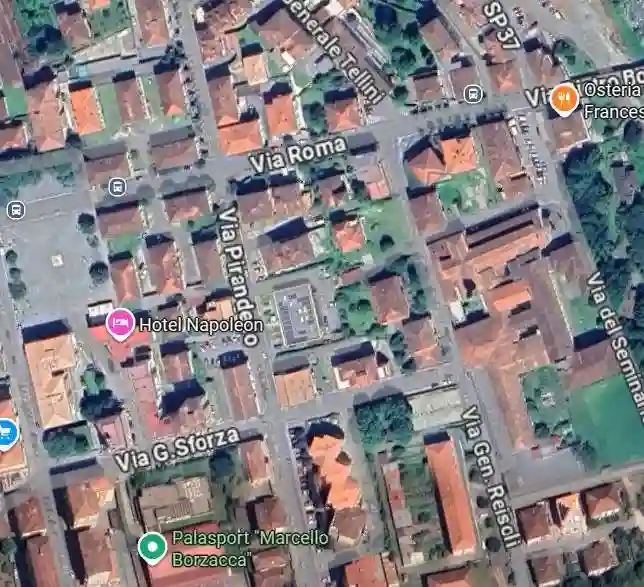This screenshot has height=587, width=644.
Task: Tap the Osteria restaurant marker
Action: pos(565,98)
